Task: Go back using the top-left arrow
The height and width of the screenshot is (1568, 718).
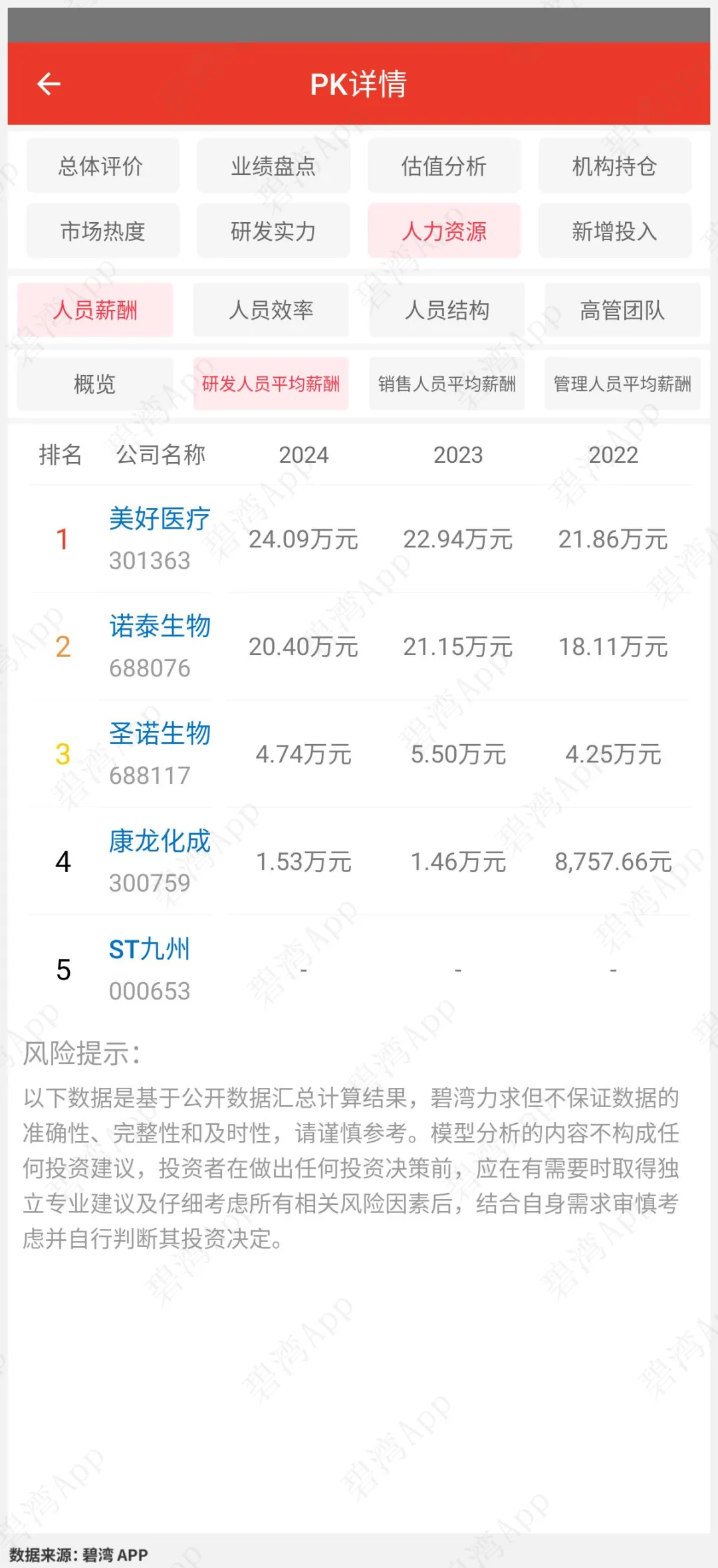Action: coord(49,84)
